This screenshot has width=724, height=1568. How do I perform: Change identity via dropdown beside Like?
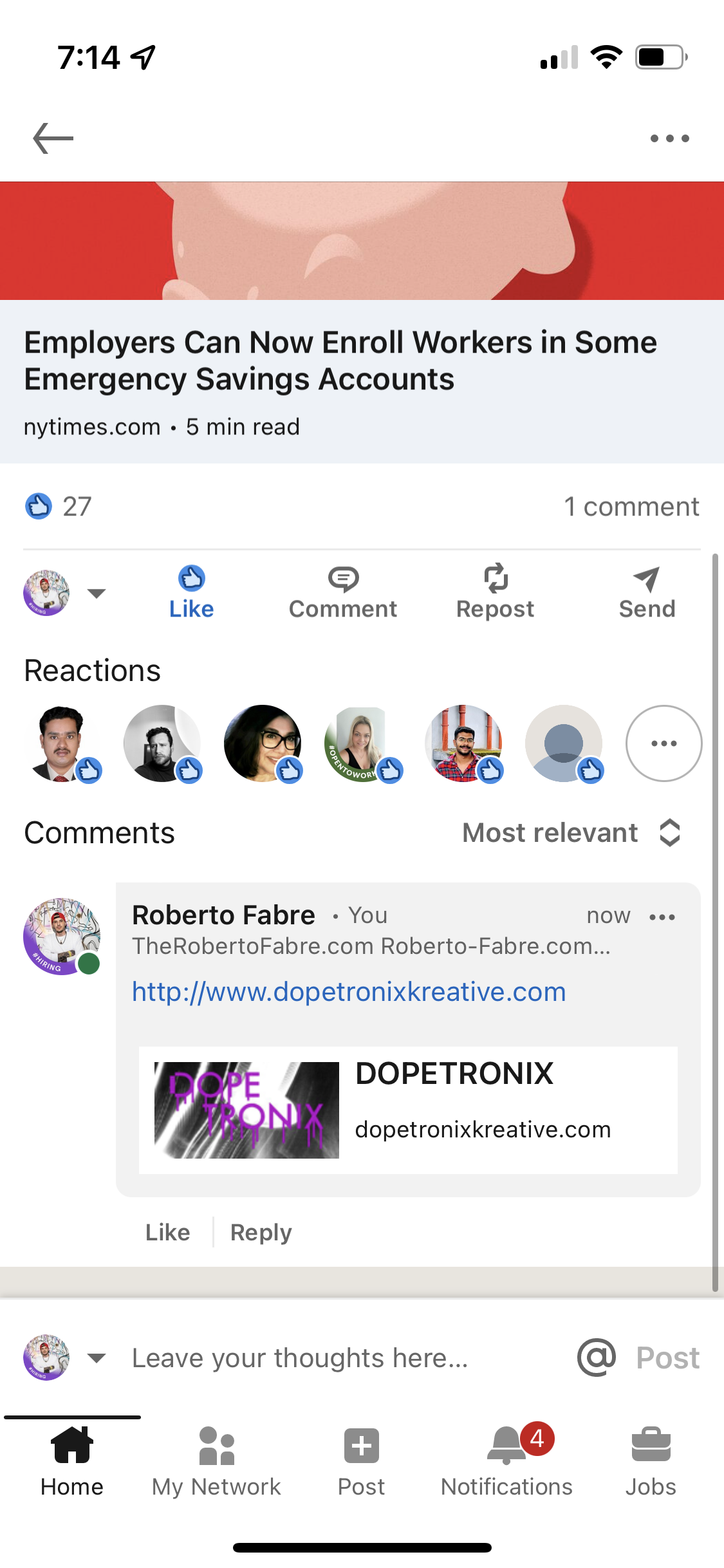point(96,593)
